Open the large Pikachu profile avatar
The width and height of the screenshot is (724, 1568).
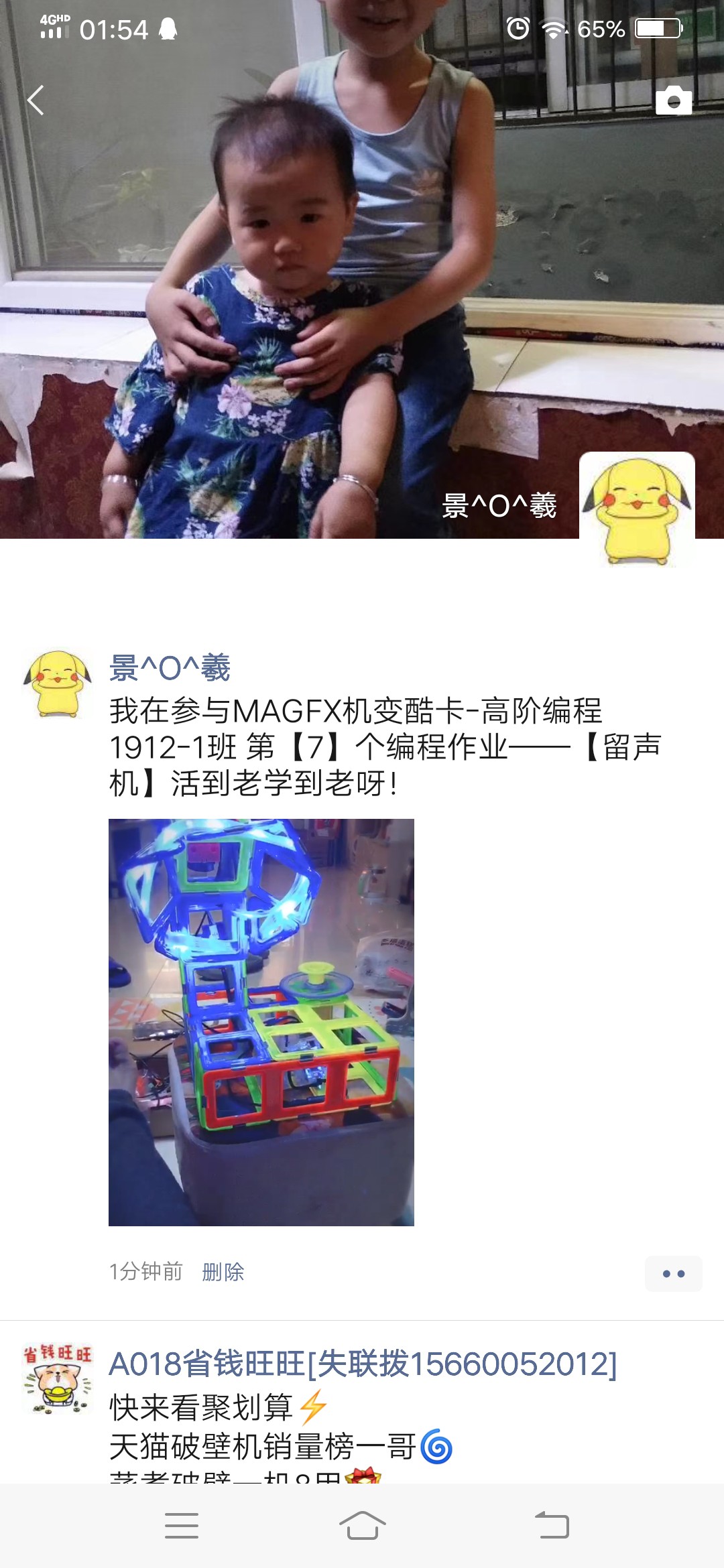tap(637, 509)
